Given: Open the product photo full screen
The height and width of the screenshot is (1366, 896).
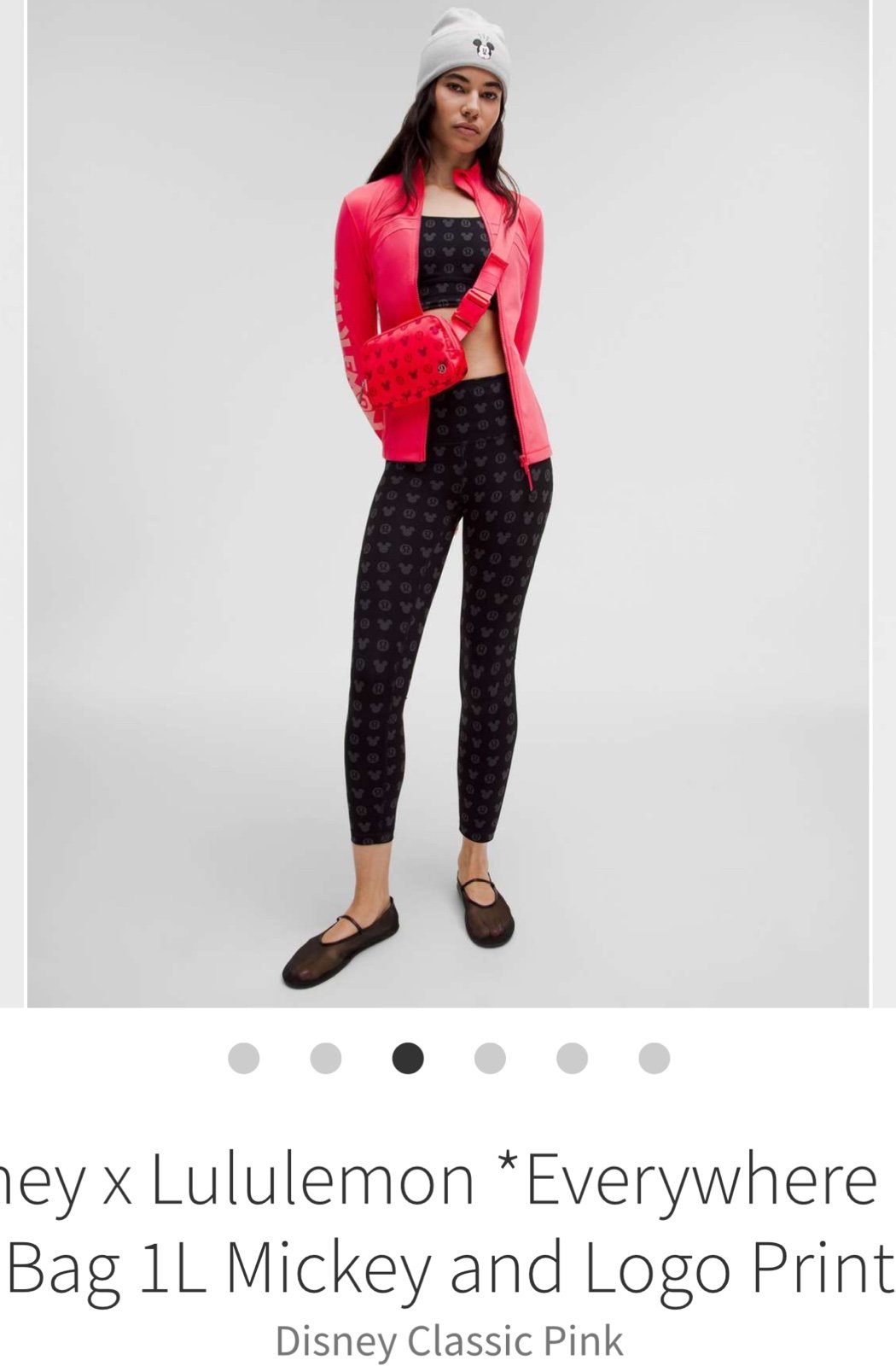Looking at the screenshot, I should [x=448, y=504].
